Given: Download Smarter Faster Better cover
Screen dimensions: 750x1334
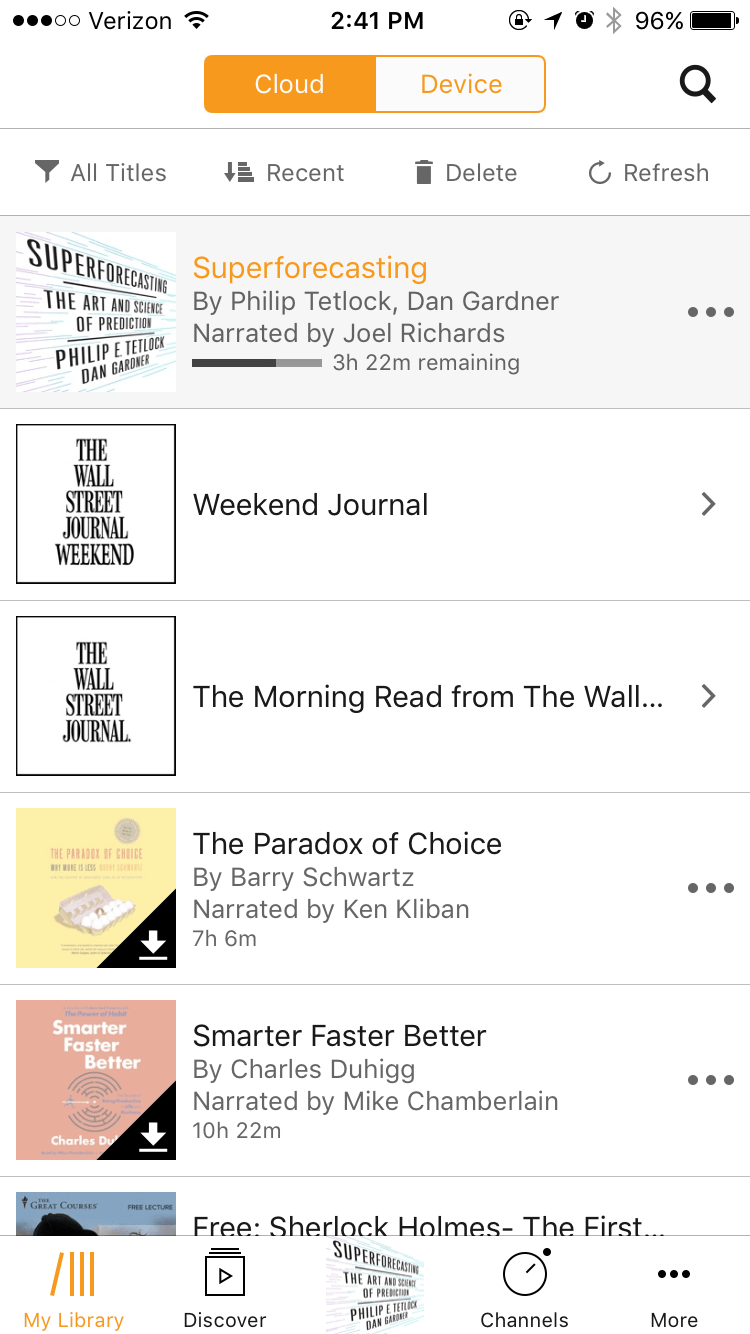Looking at the screenshot, I should pos(152,1136).
